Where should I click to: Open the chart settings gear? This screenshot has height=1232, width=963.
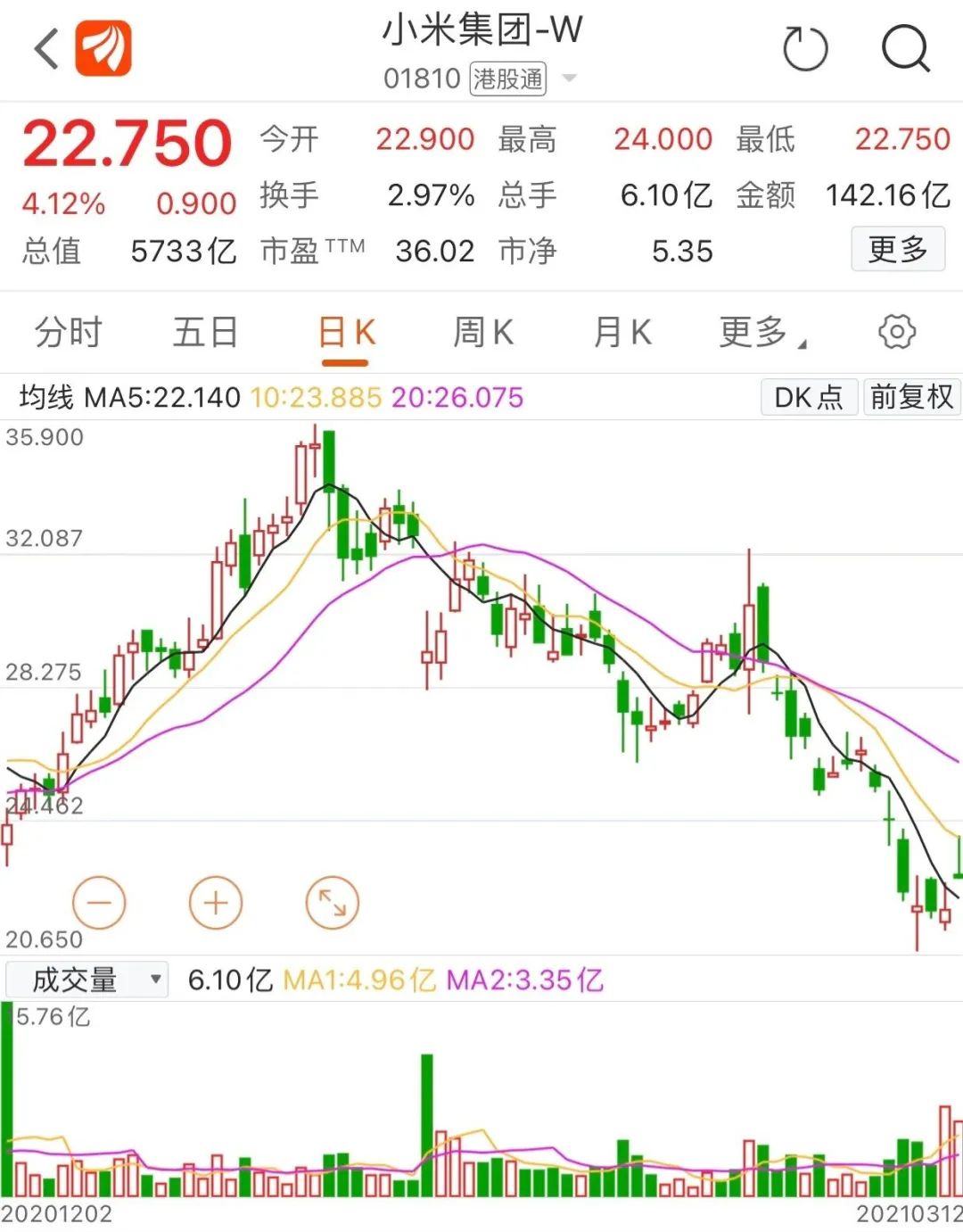pos(894,331)
